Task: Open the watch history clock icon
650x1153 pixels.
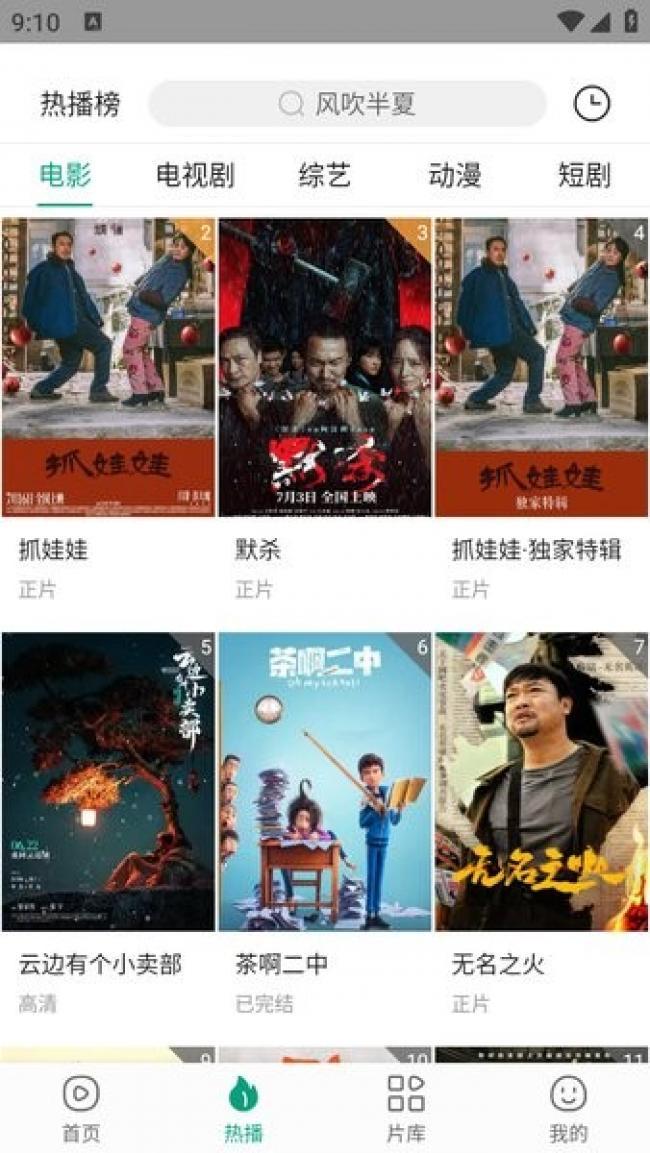Action: tap(591, 104)
